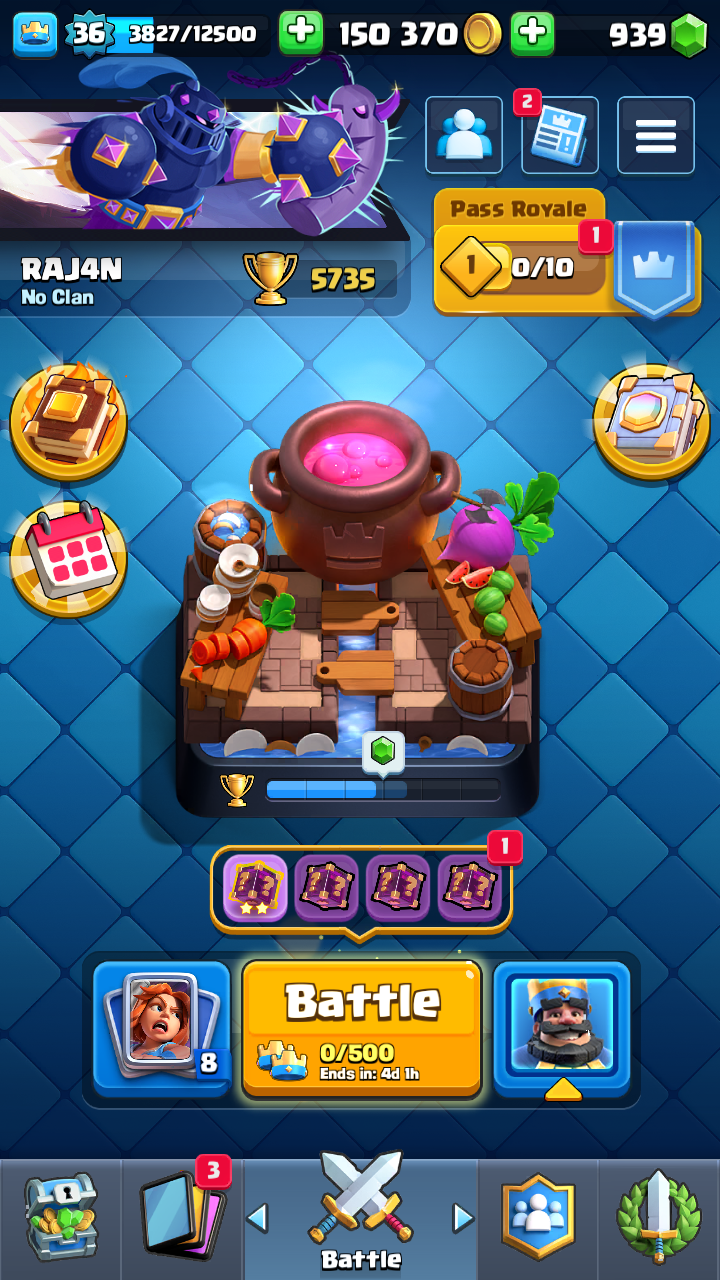The width and height of the screenshot is (720, 1280).
Task: Open the calendar events icon
Action: click(68, 558)
